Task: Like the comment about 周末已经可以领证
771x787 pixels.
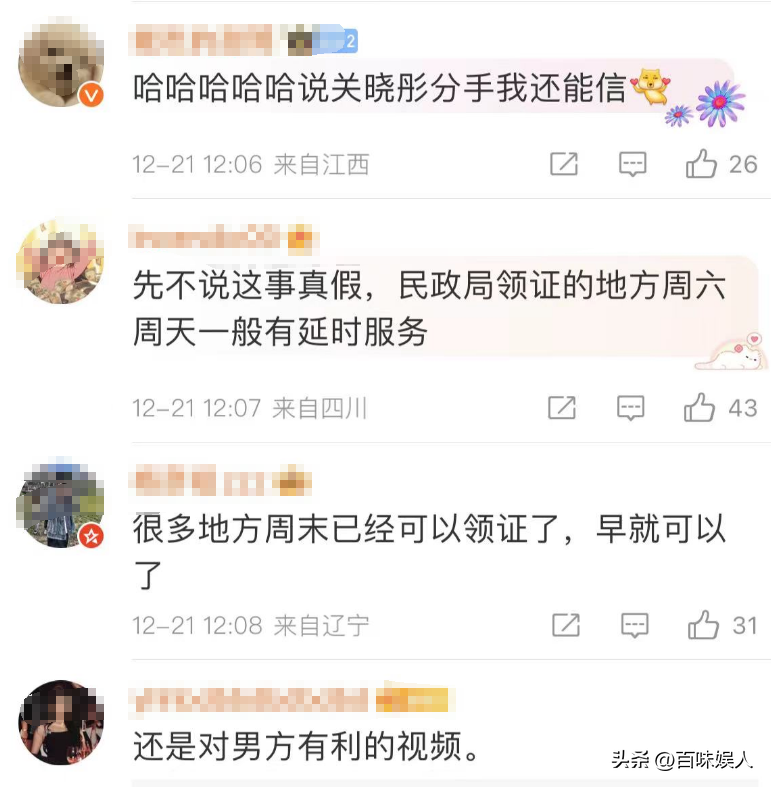Action: click(x=703, y=626)
